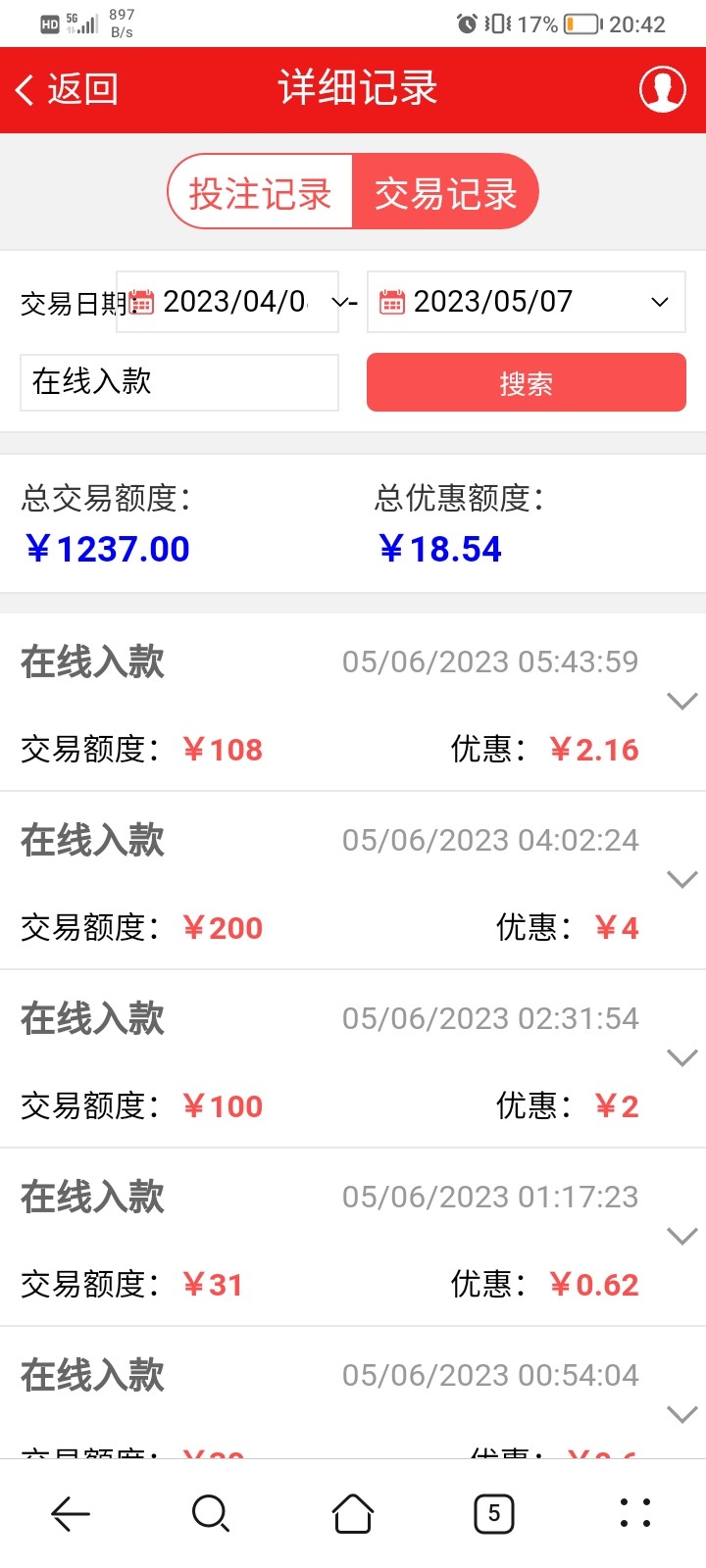Screen dimensions: 706x1568
Task: Open the profile icon in the header
Action: coord(662,88)
